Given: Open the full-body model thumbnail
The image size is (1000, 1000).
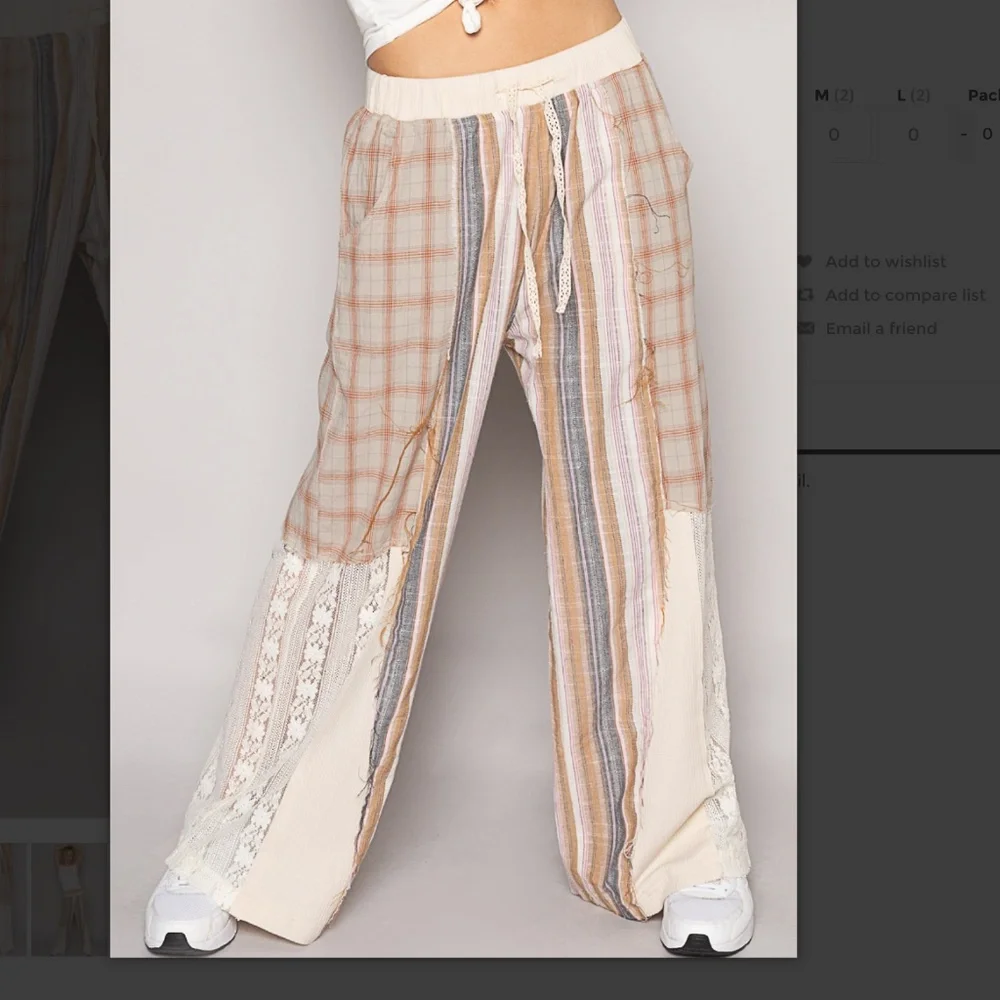Looking at the screenshot, I should pos(68,899).
